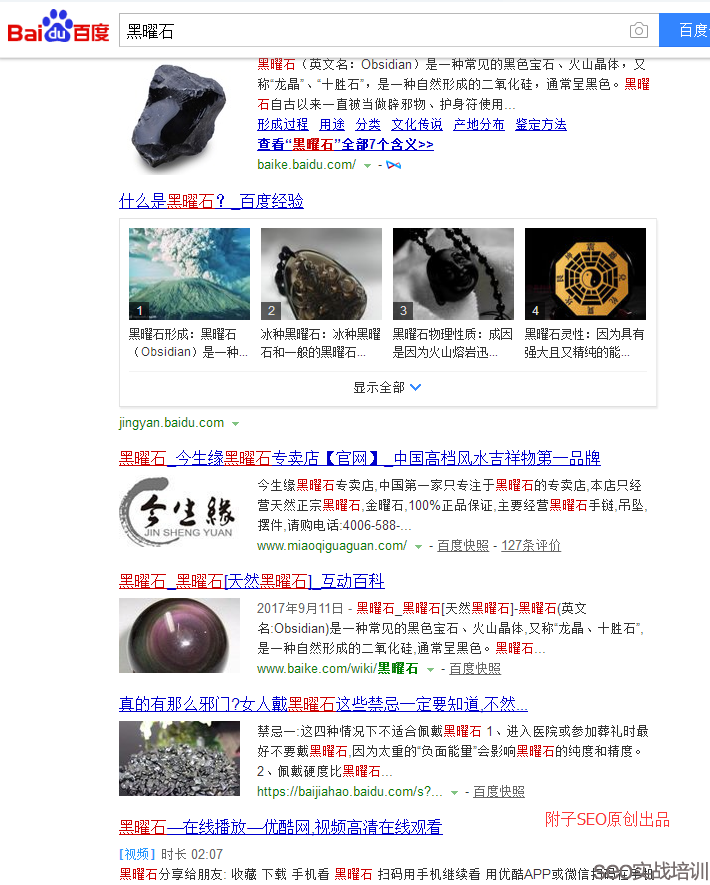This screenshot has width=710, height=885.
Task: Expand 显示全部
Action: 387,387
